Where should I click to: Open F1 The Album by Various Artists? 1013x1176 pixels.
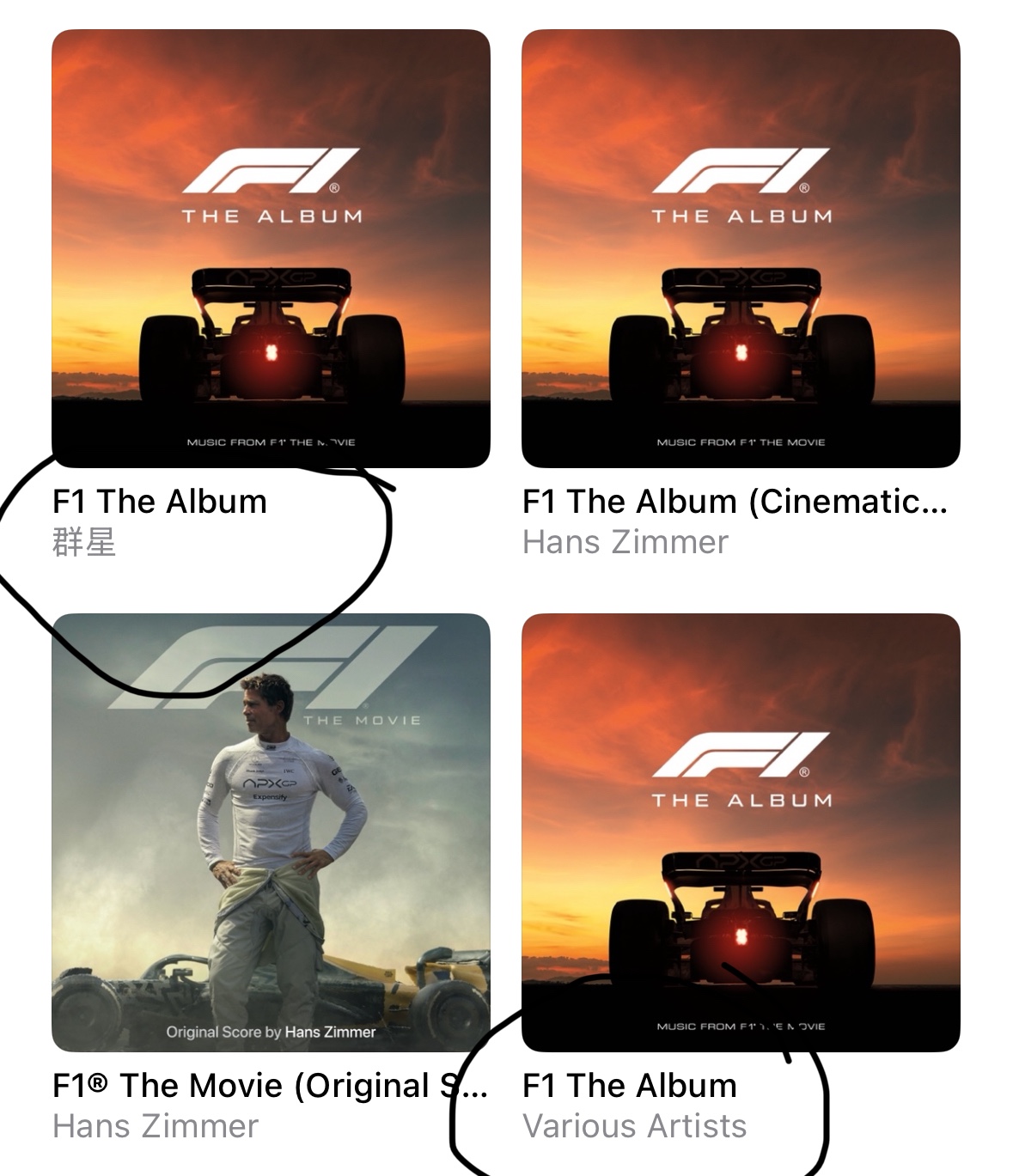pos(741,832)
